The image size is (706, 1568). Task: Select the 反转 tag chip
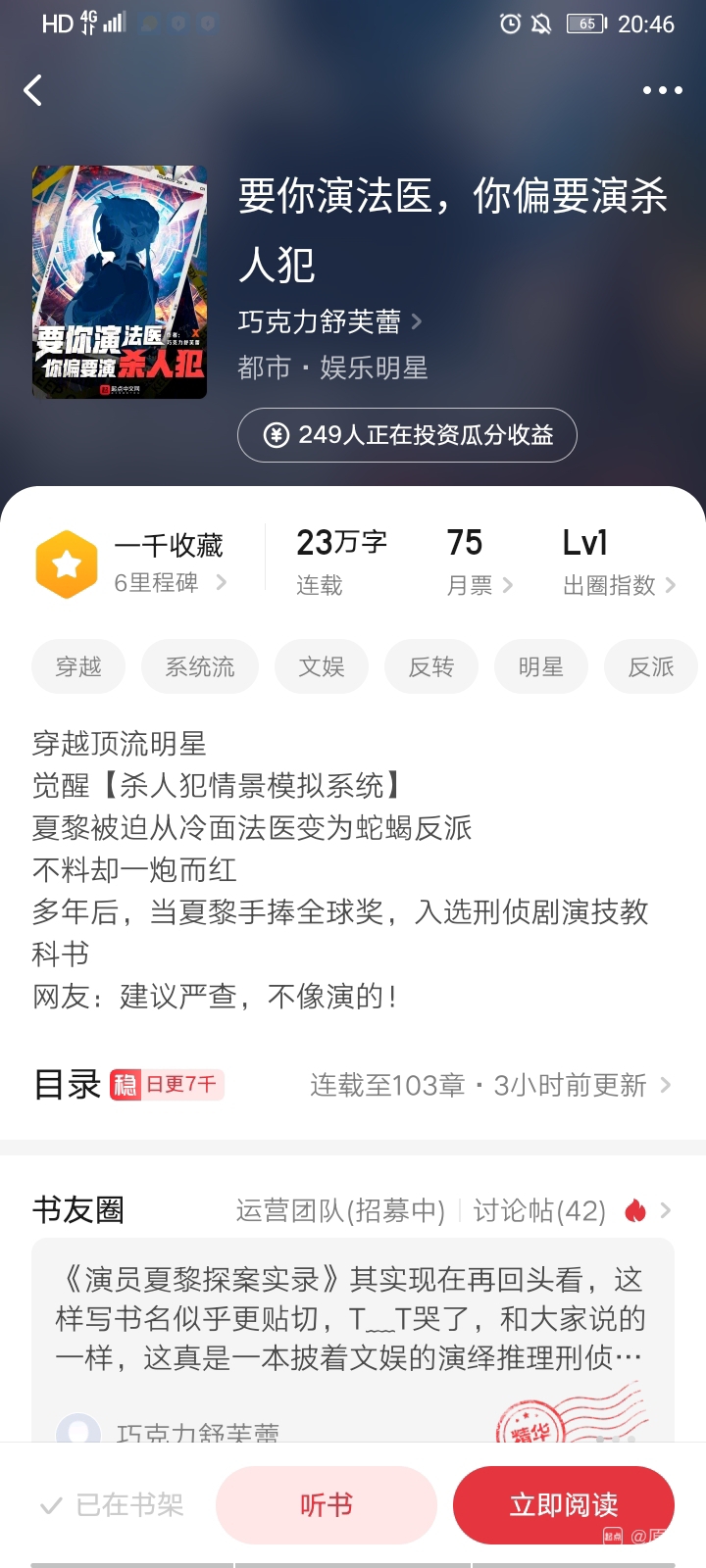431,667
